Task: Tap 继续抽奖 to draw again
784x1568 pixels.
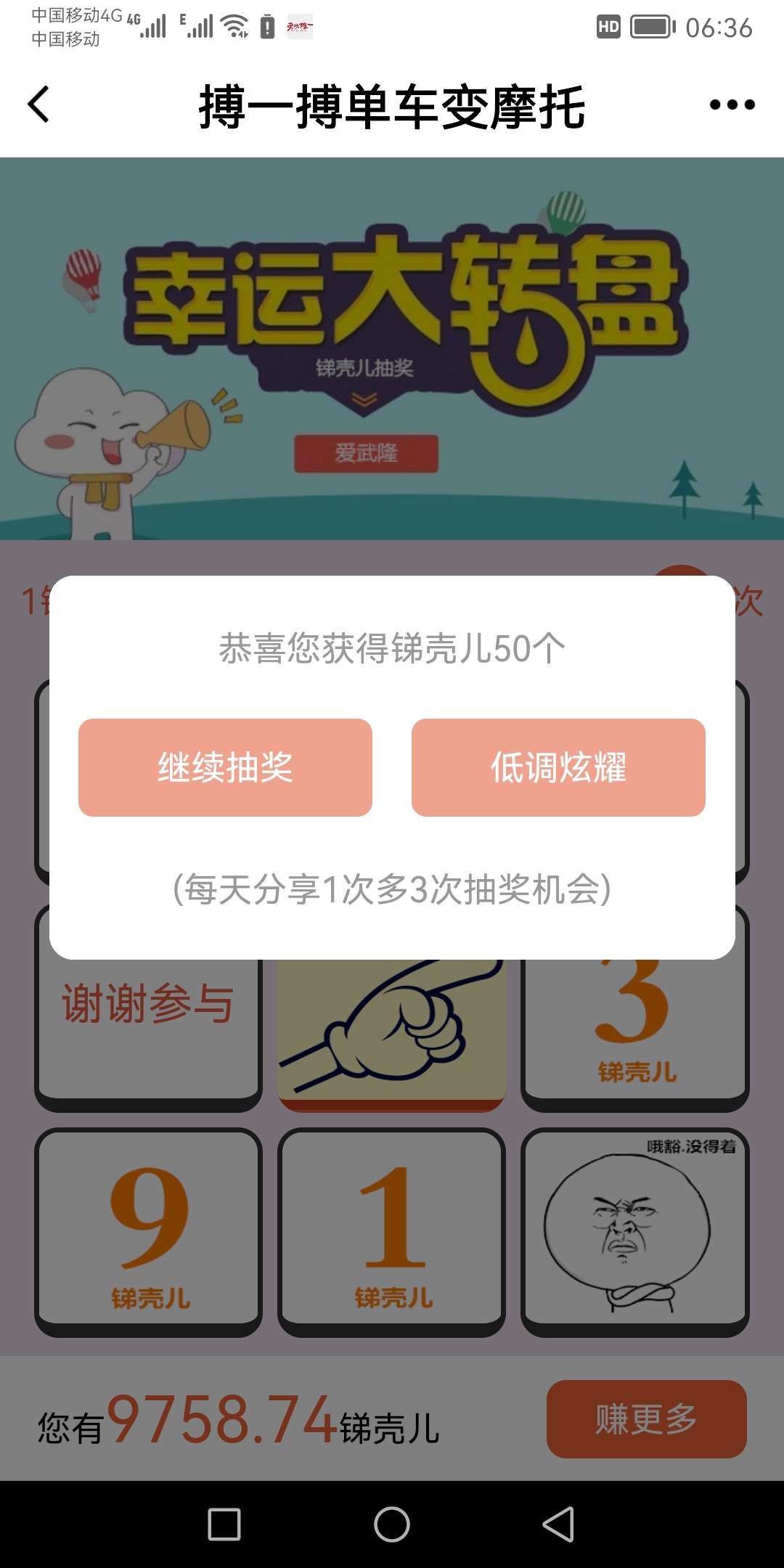Action: pos(225,767)
